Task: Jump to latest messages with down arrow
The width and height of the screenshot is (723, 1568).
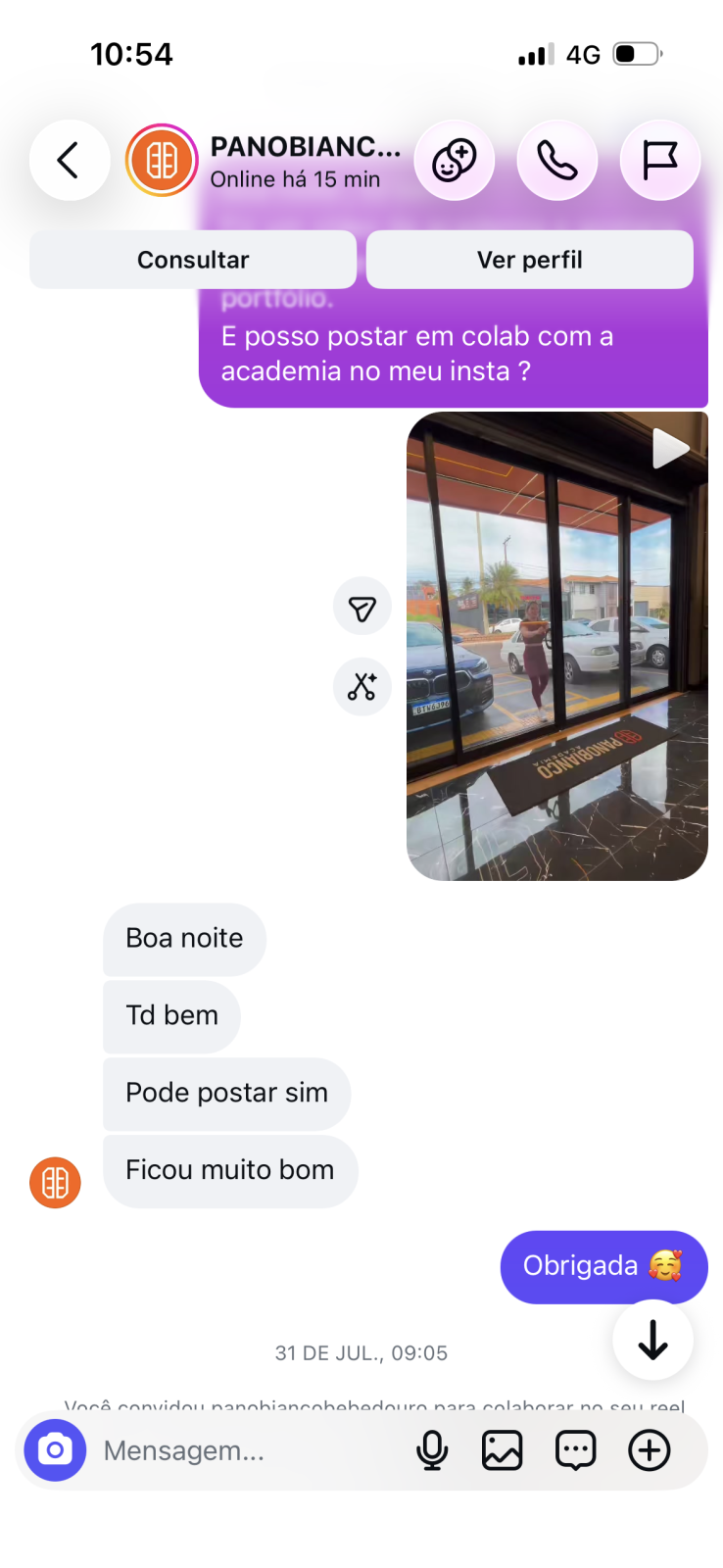Action: pos(652,1340)
